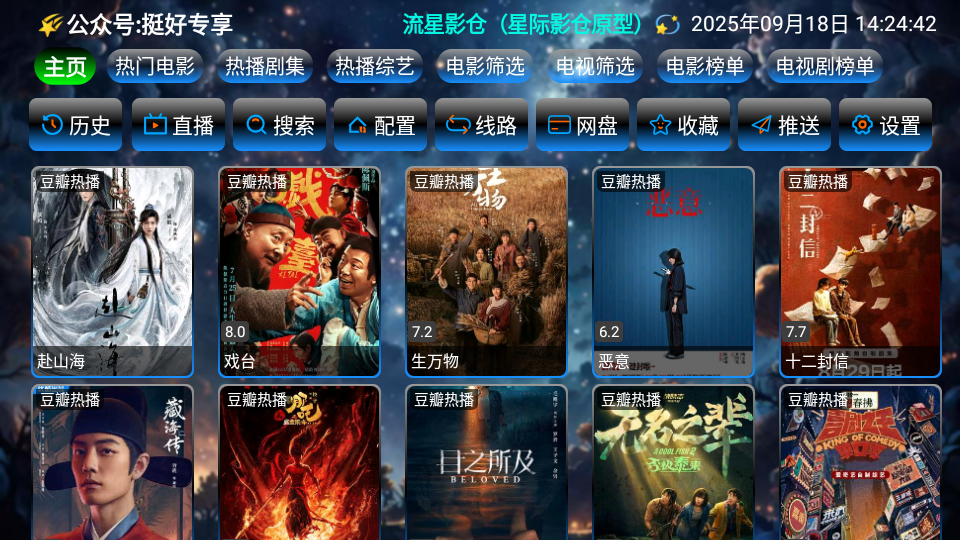Select the 戏台 movie card
The height and width of the screenshot is (540, 960).
(x=299, y=271)
